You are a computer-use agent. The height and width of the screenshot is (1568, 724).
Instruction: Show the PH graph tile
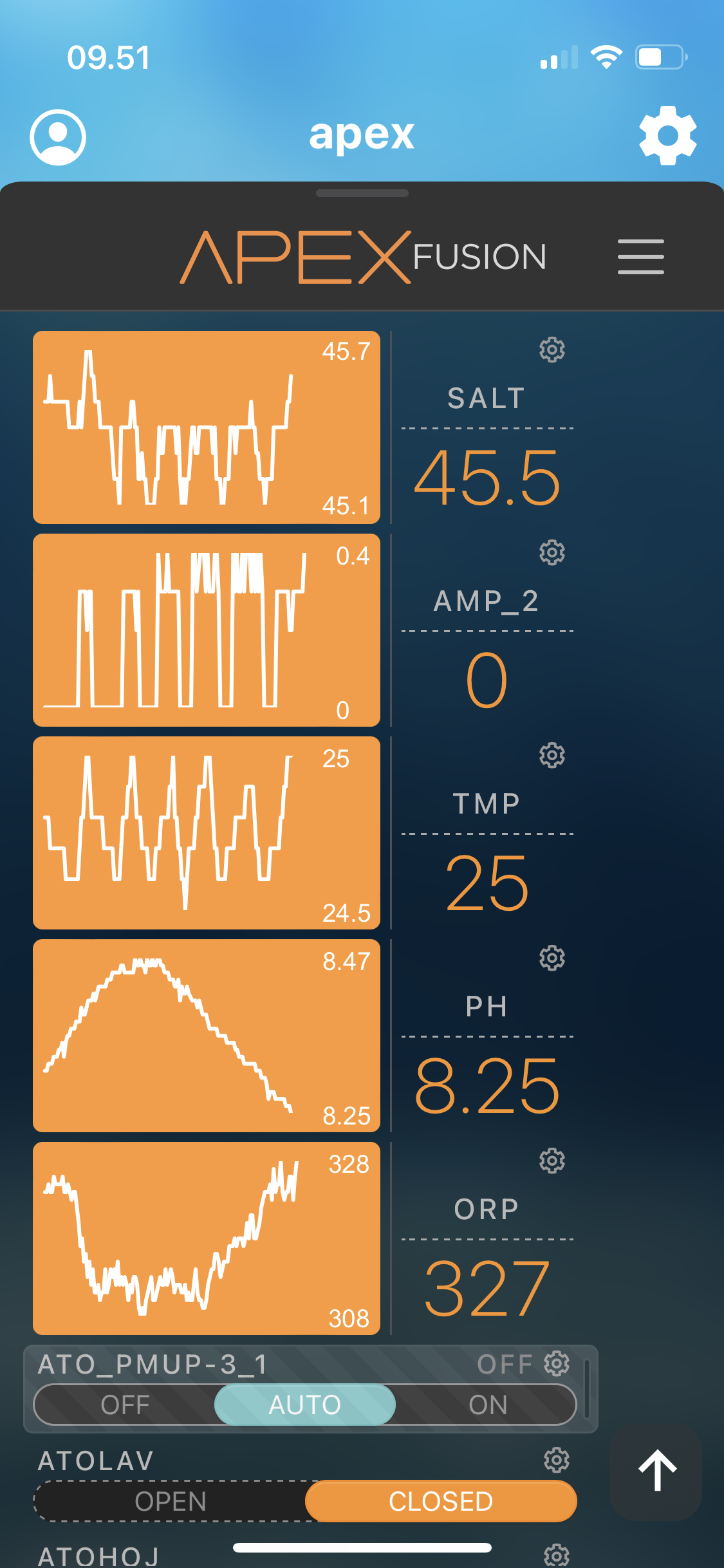pos(206,1036)
